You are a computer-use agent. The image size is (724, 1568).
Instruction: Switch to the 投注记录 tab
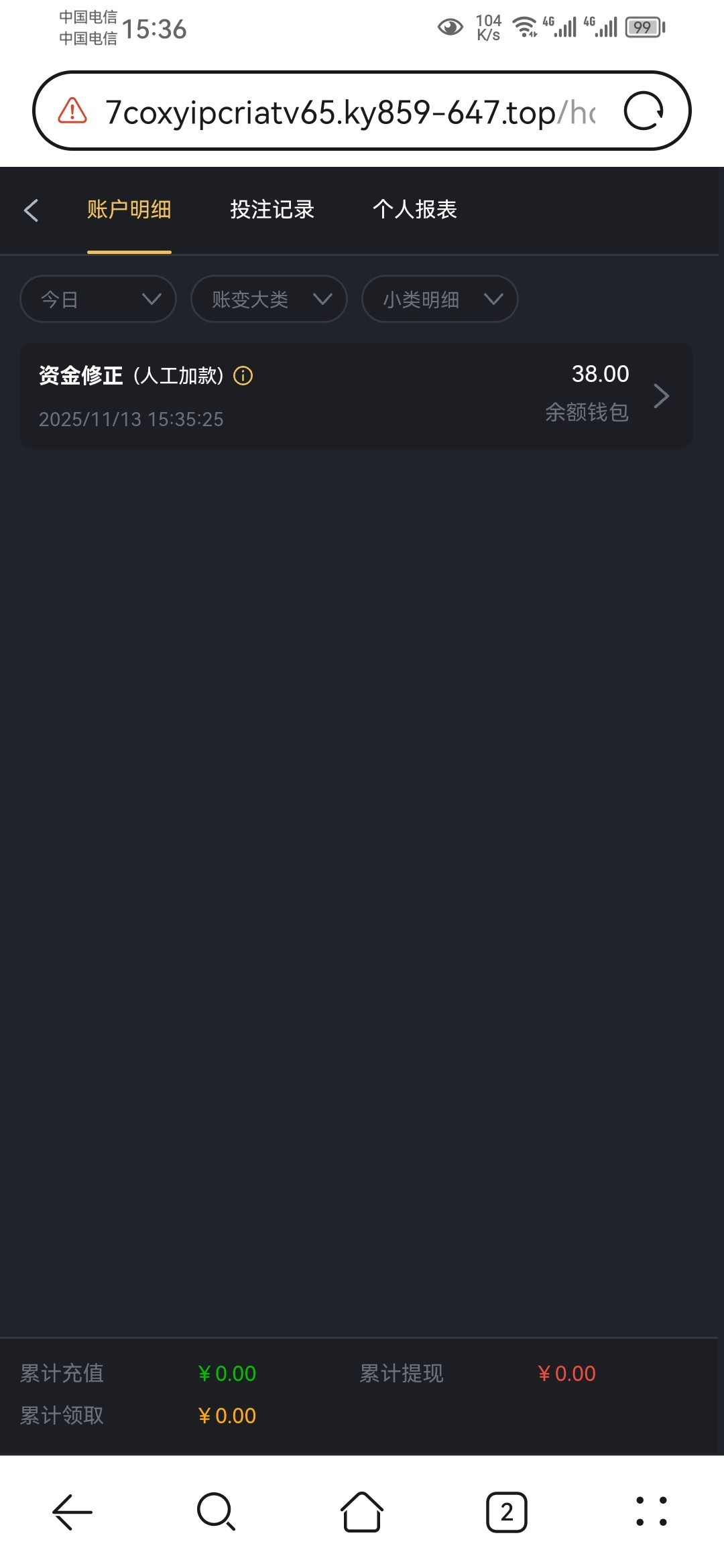272,210
